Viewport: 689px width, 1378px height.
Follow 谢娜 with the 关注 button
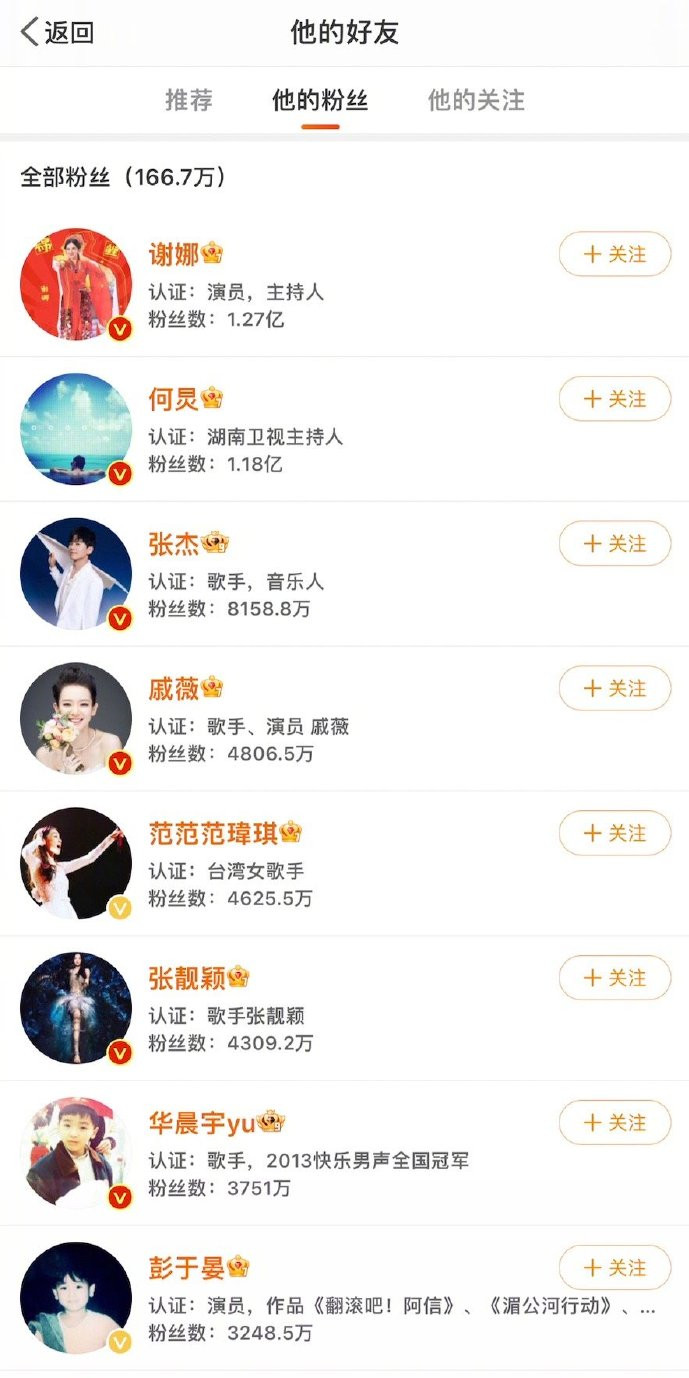(x=614, y=254)
